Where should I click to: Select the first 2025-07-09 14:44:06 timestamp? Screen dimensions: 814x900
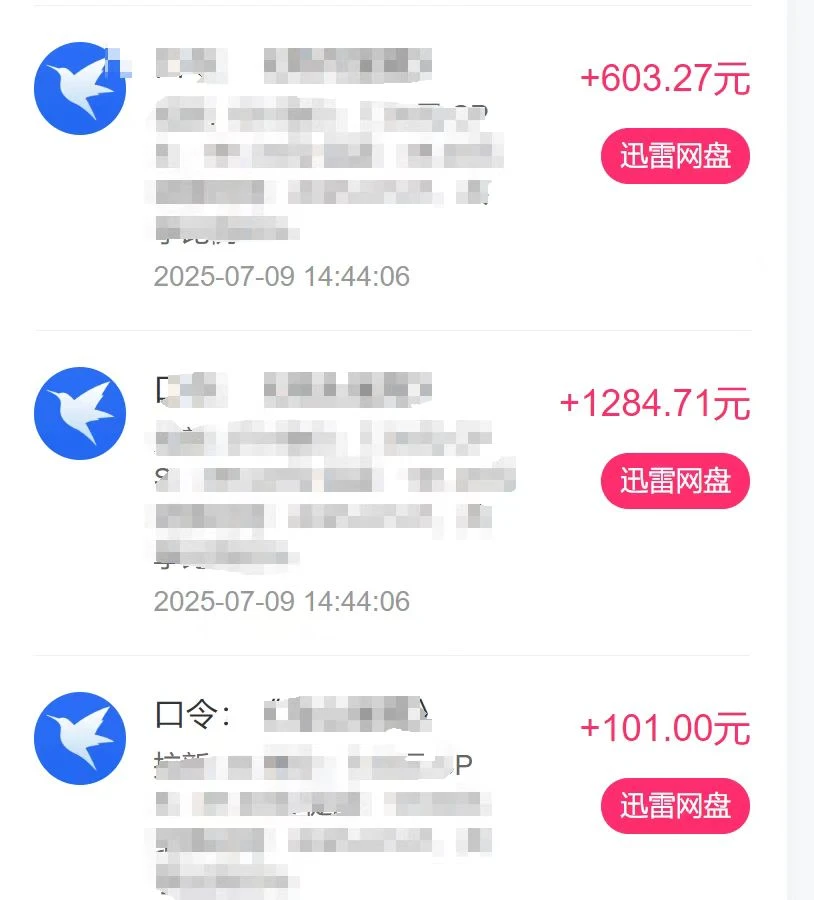click(283, 276)
